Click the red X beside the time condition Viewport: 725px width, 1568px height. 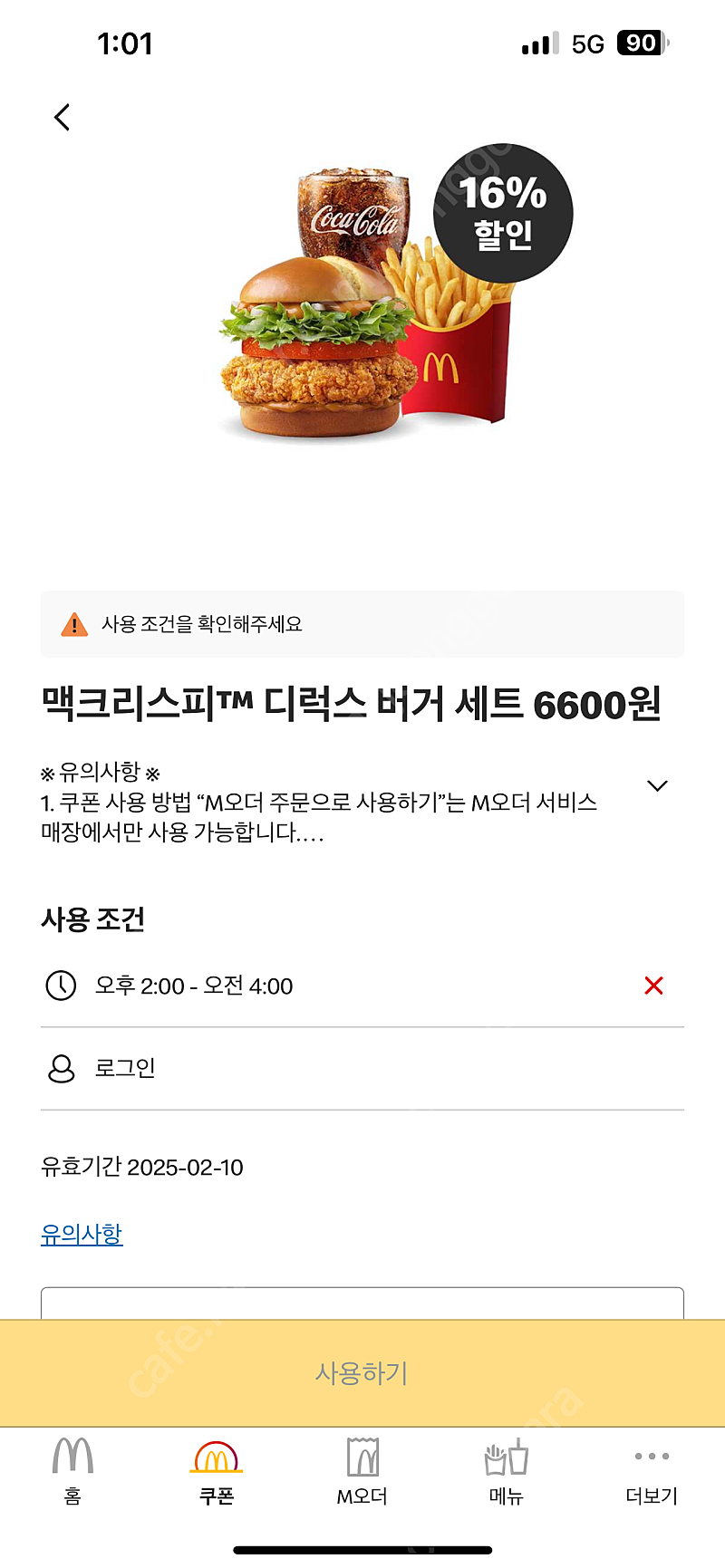click(x=653, y=986)
